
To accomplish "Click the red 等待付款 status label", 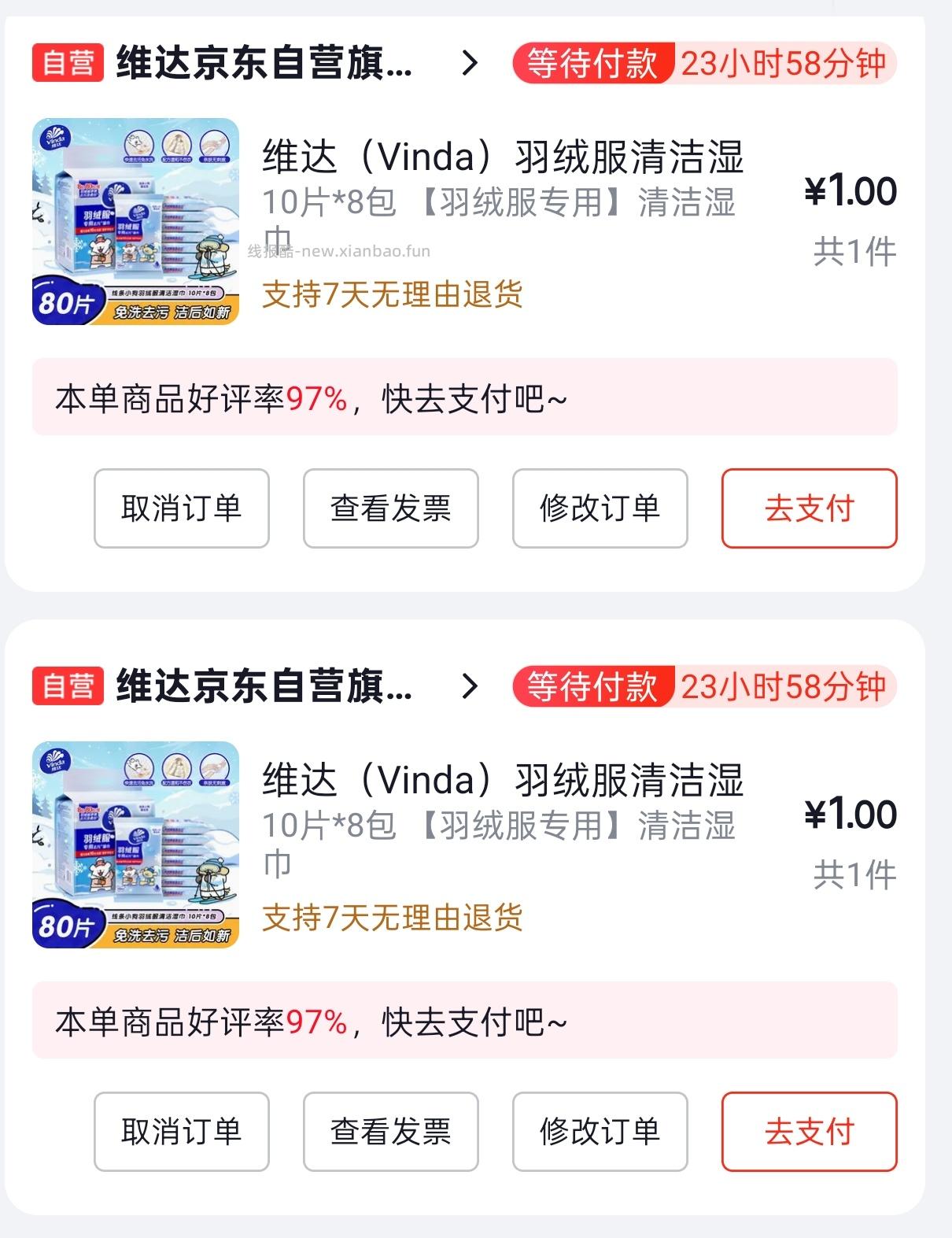I will coord(591,63).
